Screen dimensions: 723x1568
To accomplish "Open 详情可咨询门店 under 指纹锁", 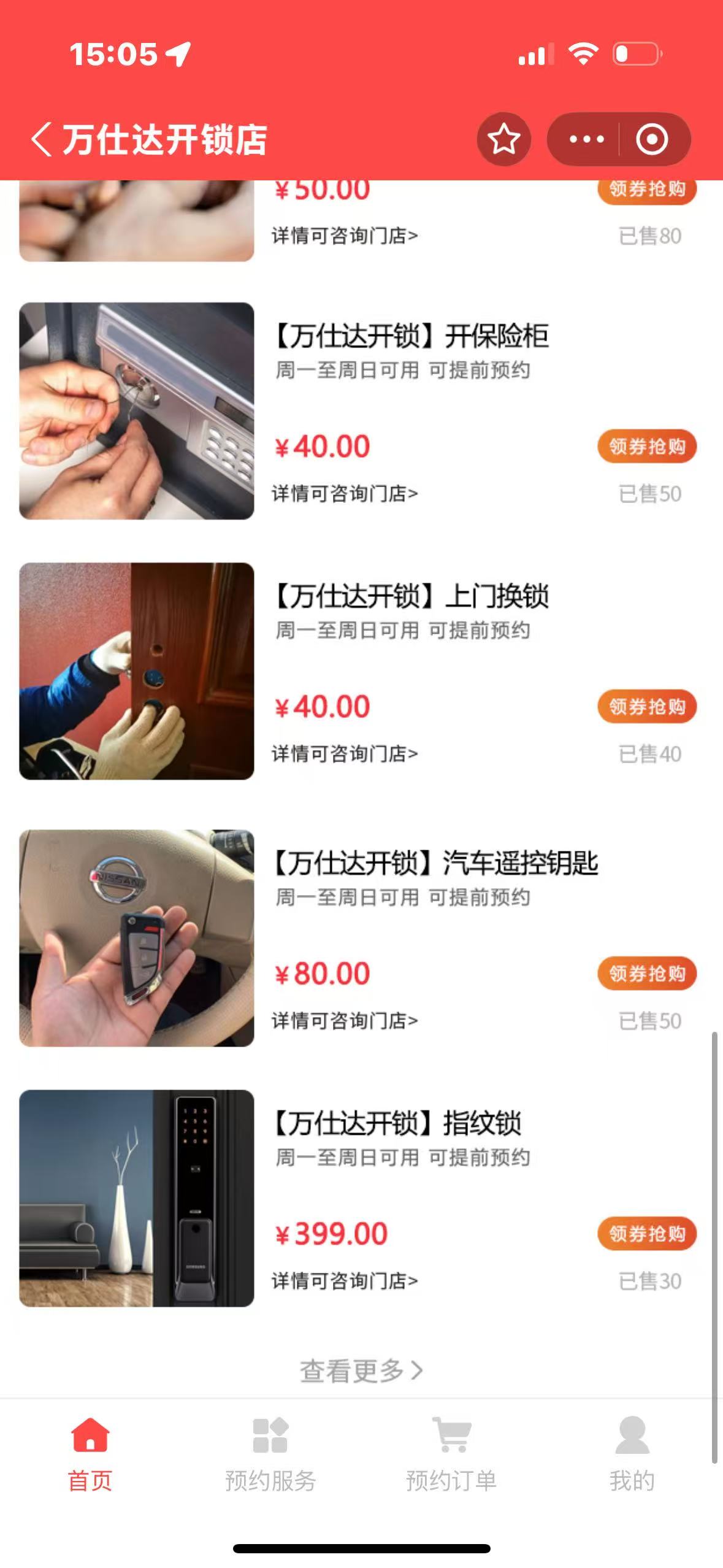I will tap(345, 1281).
